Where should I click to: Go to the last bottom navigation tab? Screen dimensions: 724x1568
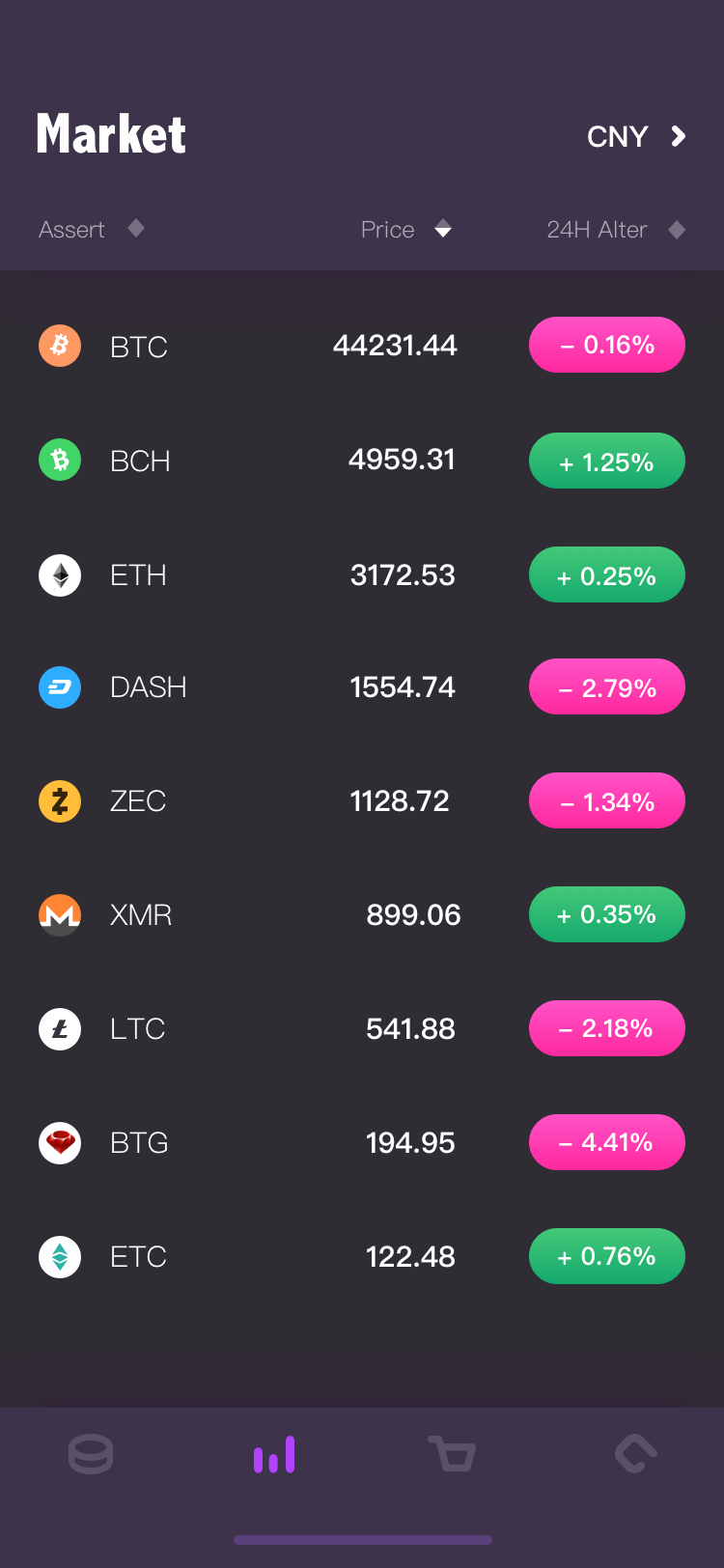click(636, 1454)
